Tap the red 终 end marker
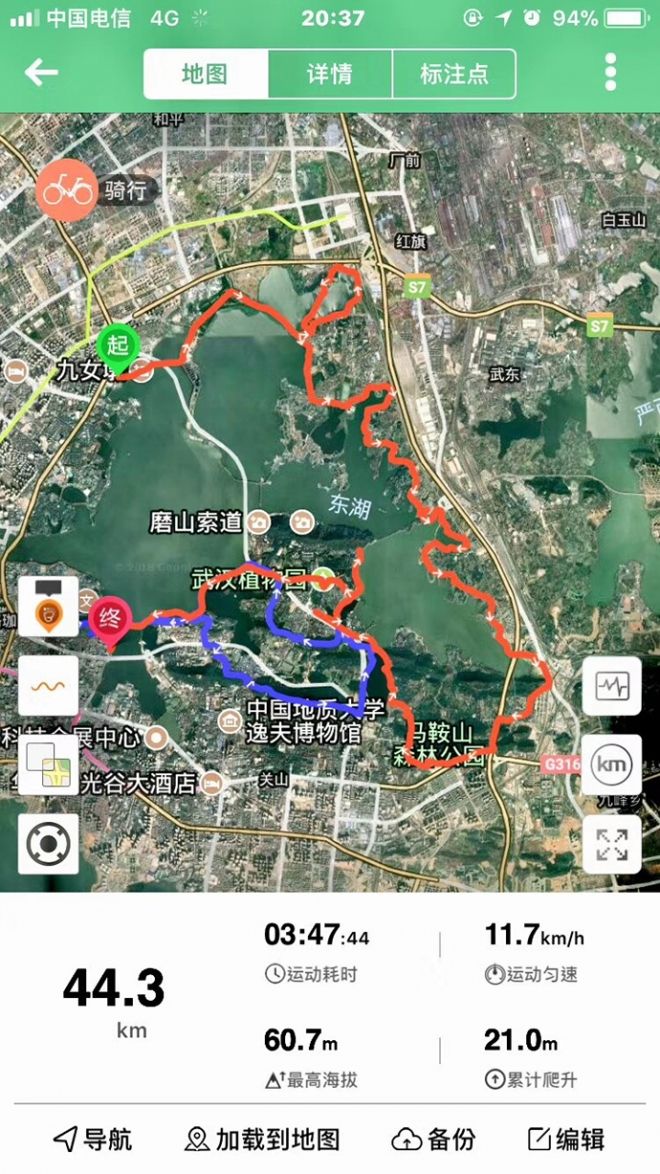 (109, 620)
